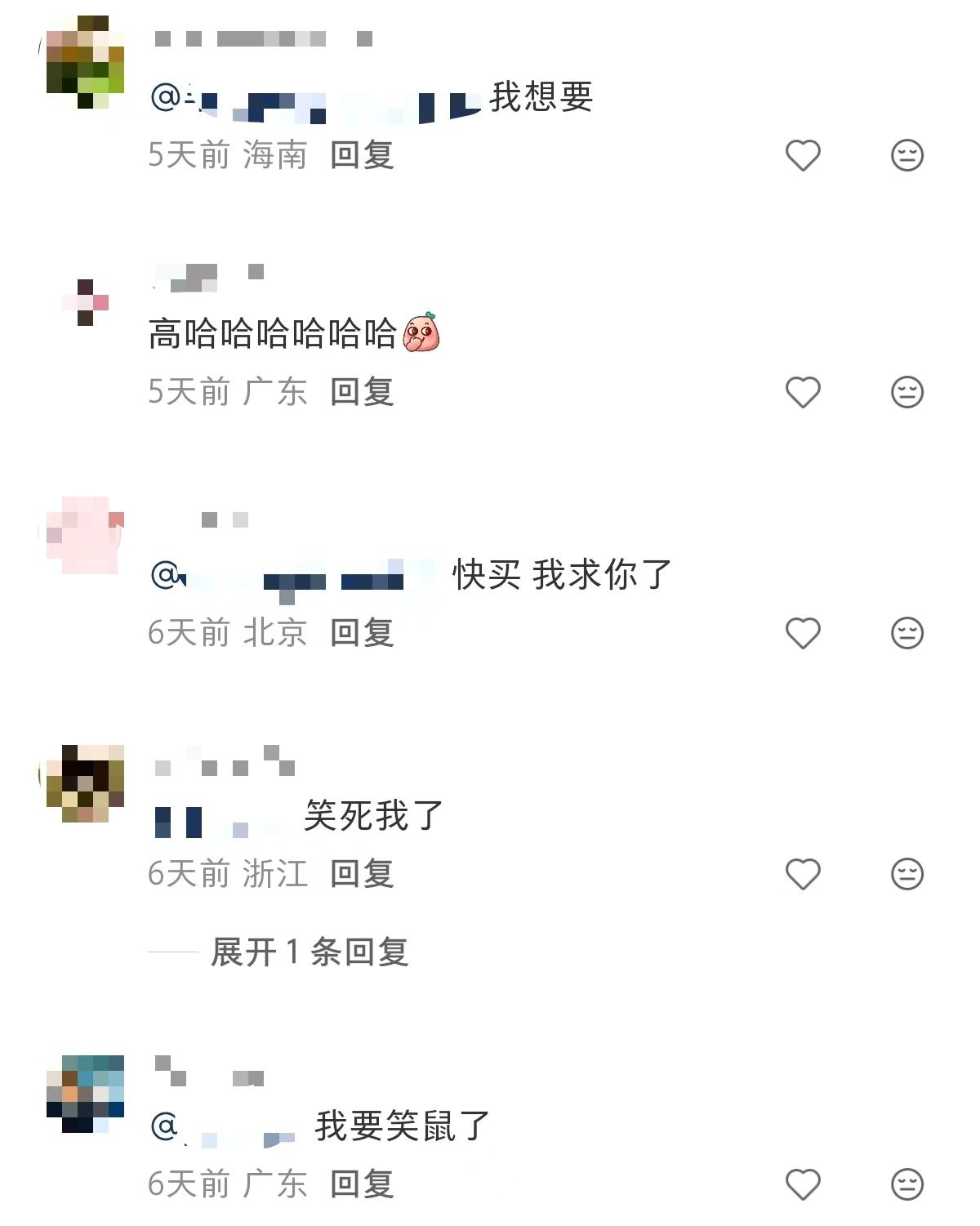Screen dimensions: 980x1226
Task: Like the comment '快买 我求你了'
Action: (x=802, y=633)
